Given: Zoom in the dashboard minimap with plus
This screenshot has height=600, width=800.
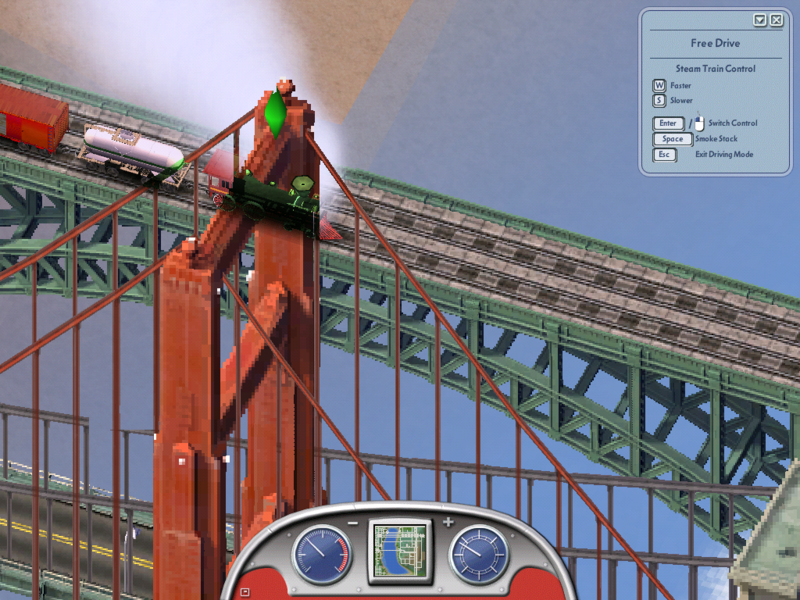Looking at the screenshot, I should [448, 523].
